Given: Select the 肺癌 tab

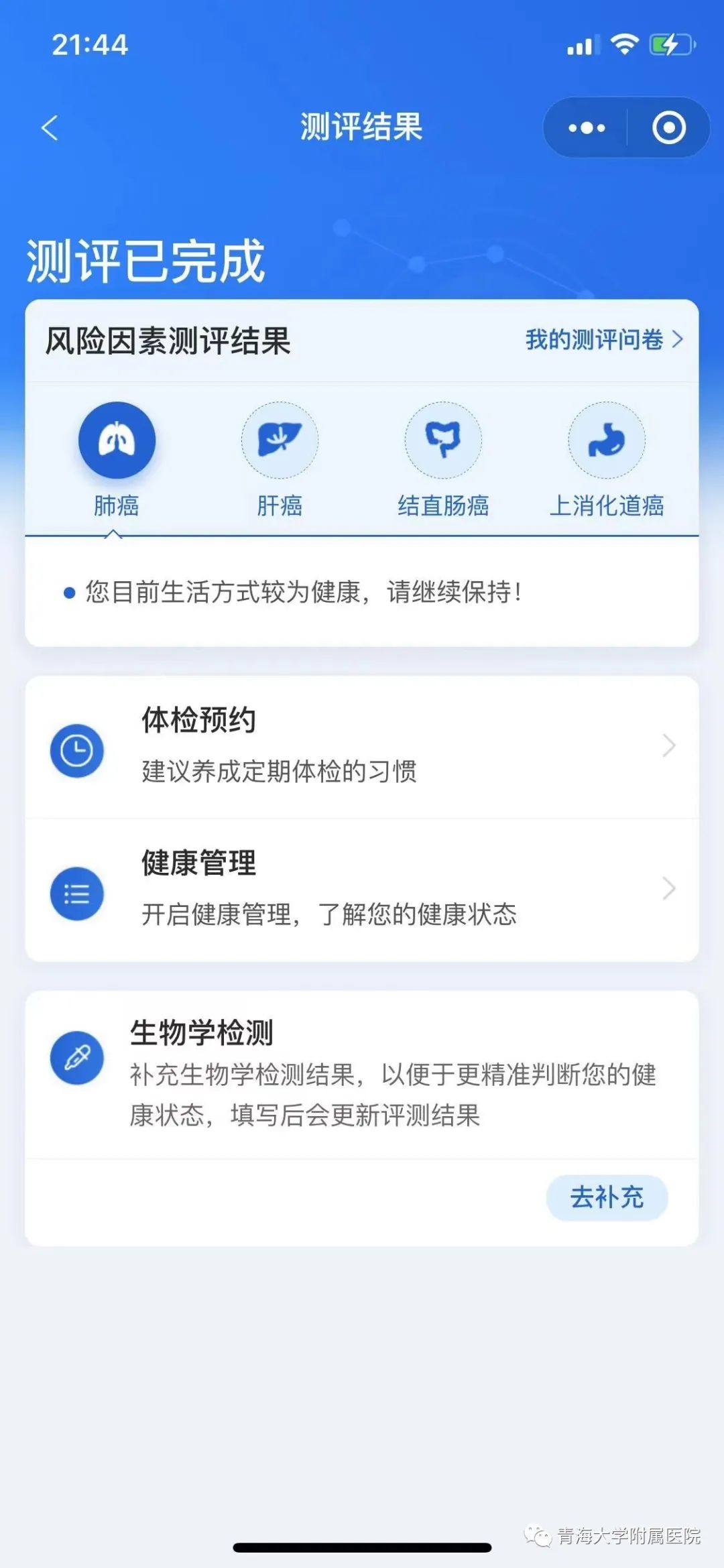Looking at the screenshot, I should point(117,461).
